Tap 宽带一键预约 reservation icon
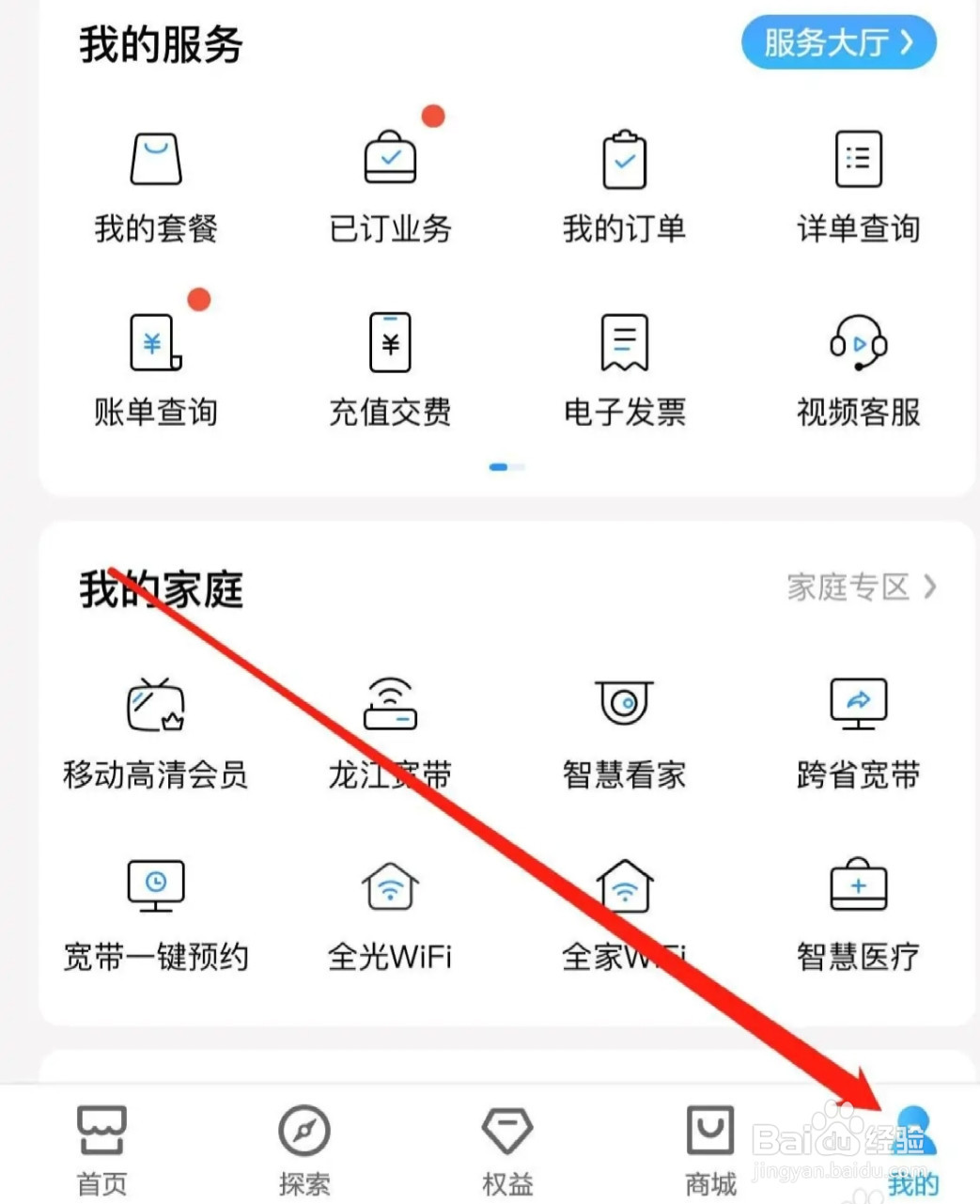980x1204 pixels. pos(155,912)
